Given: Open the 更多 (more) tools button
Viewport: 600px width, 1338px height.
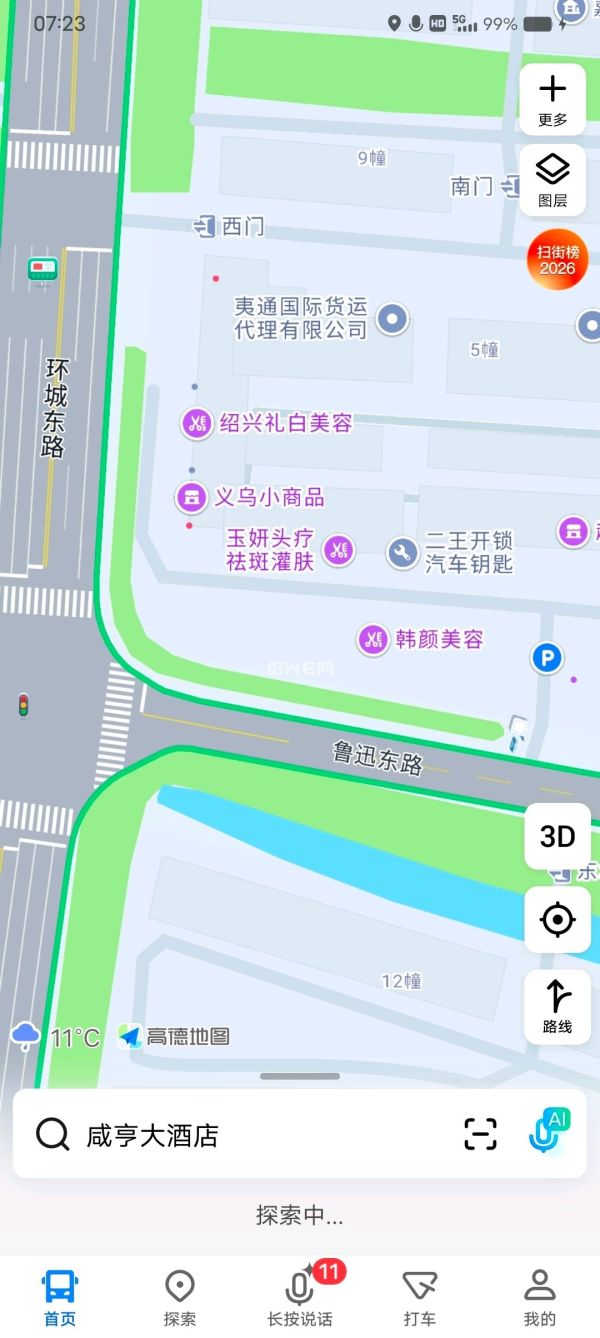Looking at the screenshot, I should click(552, 99).
